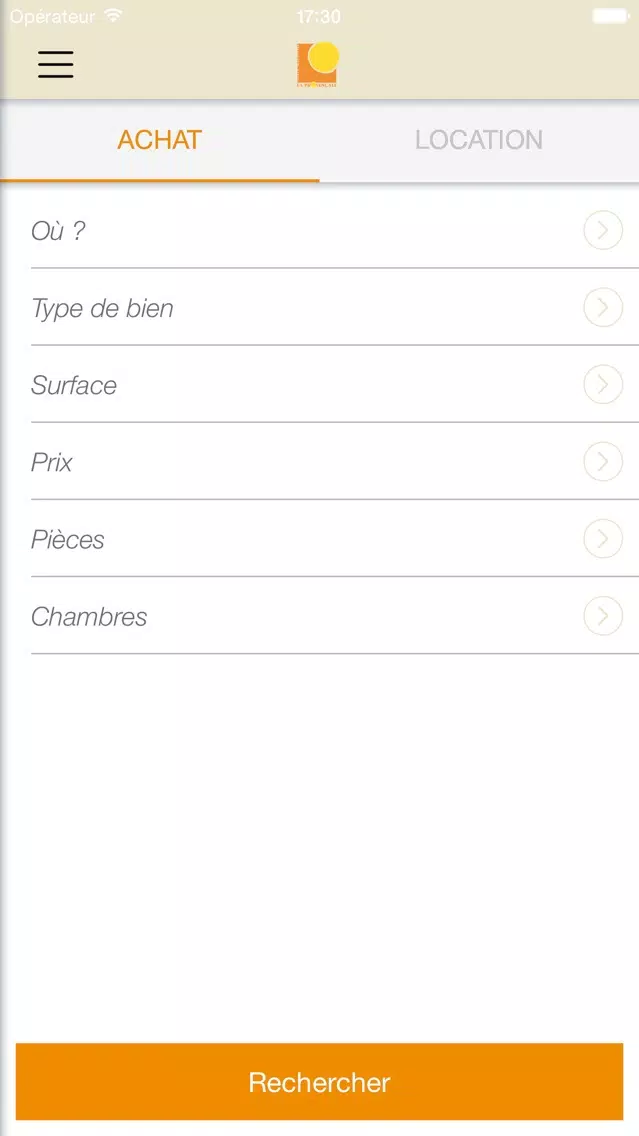Tap the Rechercher button
Image resolution: width=639 pixels, height=1136 pixels.
(x=320, y=1082)
